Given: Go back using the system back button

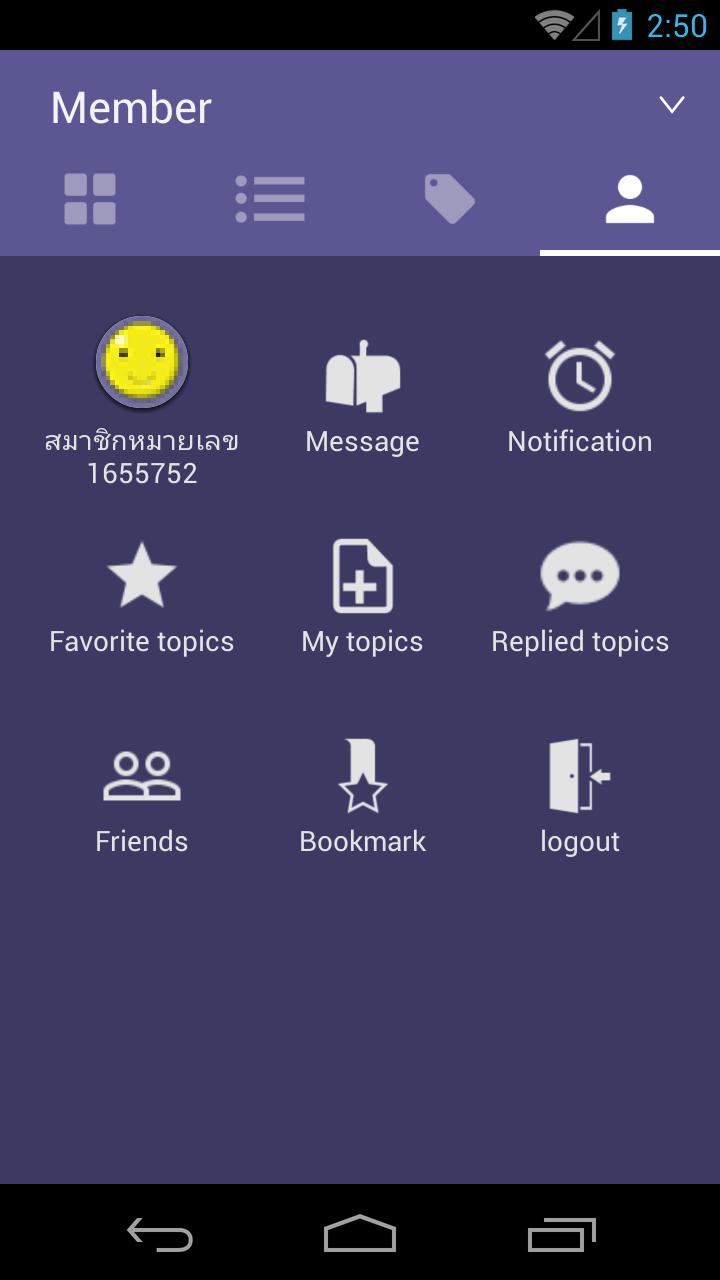Looking at the screenshot, I should pos(160,1234).
